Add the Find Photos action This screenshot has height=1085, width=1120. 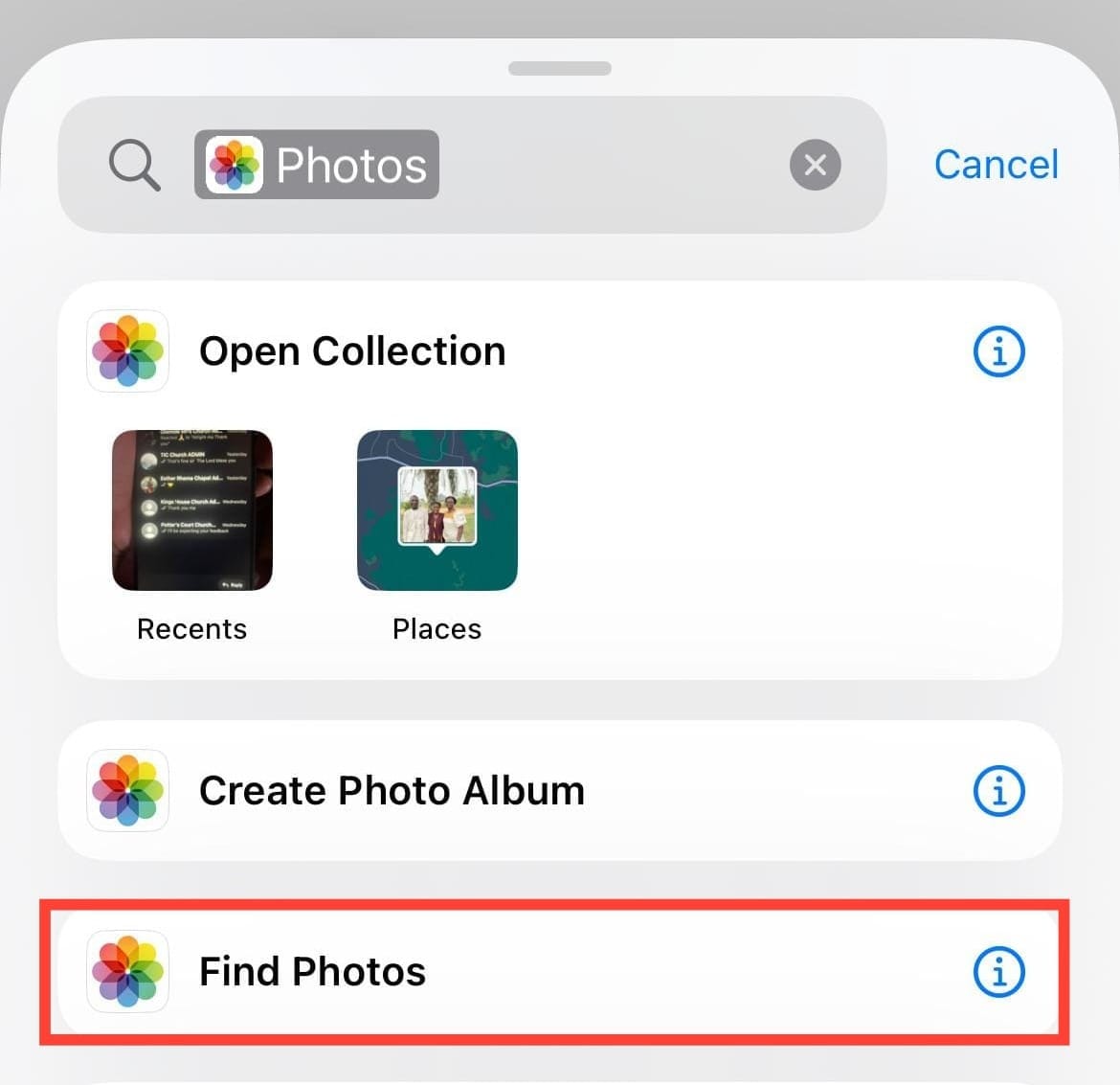[x=312, y=972]
